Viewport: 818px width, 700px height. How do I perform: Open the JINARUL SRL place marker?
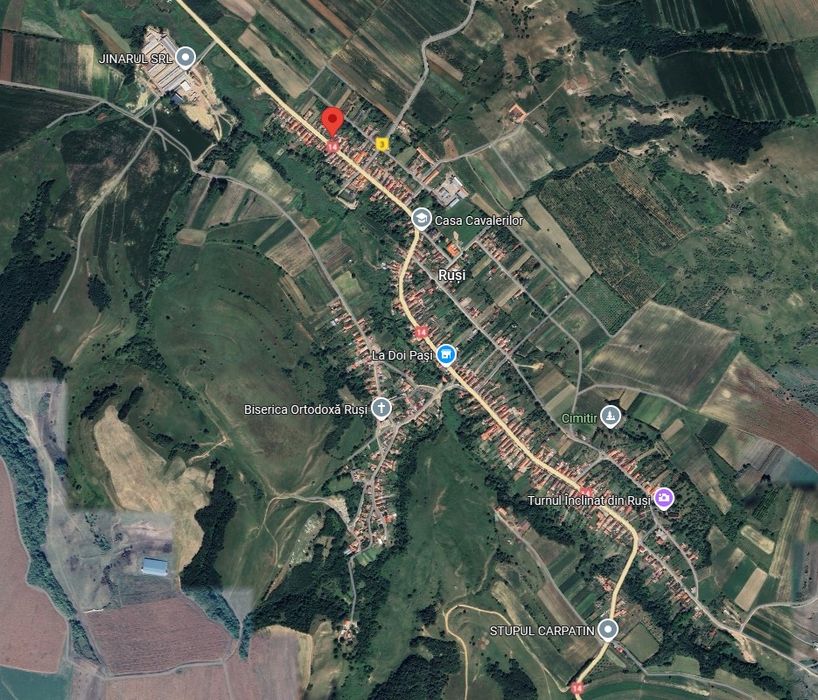point(185,56)
